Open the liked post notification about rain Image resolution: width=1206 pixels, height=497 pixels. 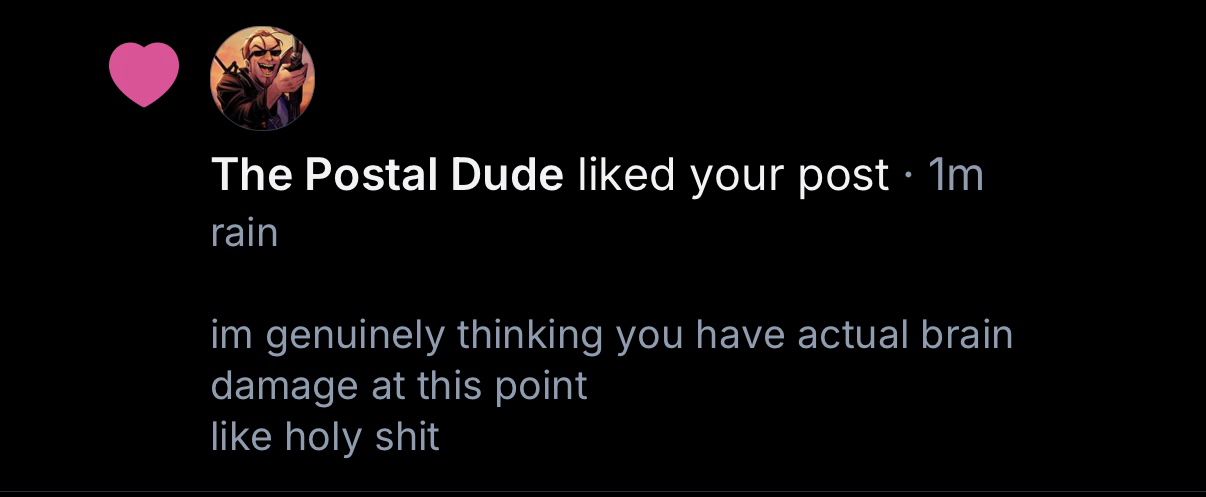point(610,335)
